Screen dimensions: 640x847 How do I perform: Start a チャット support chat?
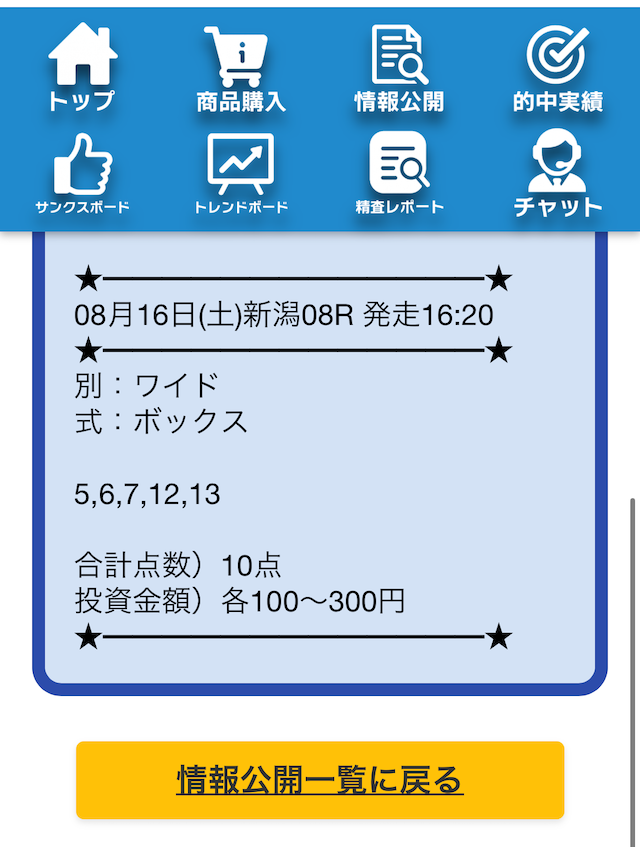[558, 175]
